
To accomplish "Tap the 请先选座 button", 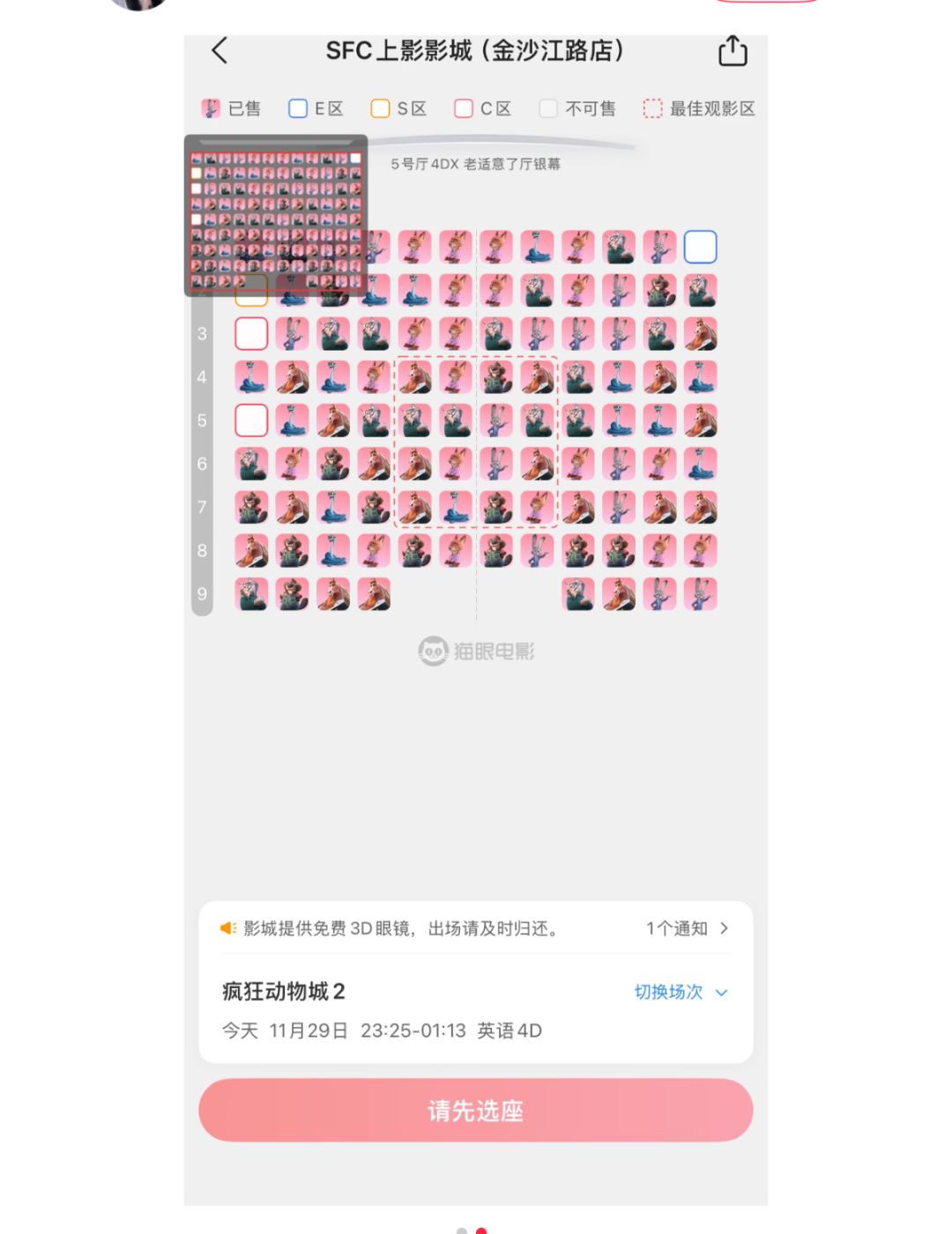I will pos(476,1111).
